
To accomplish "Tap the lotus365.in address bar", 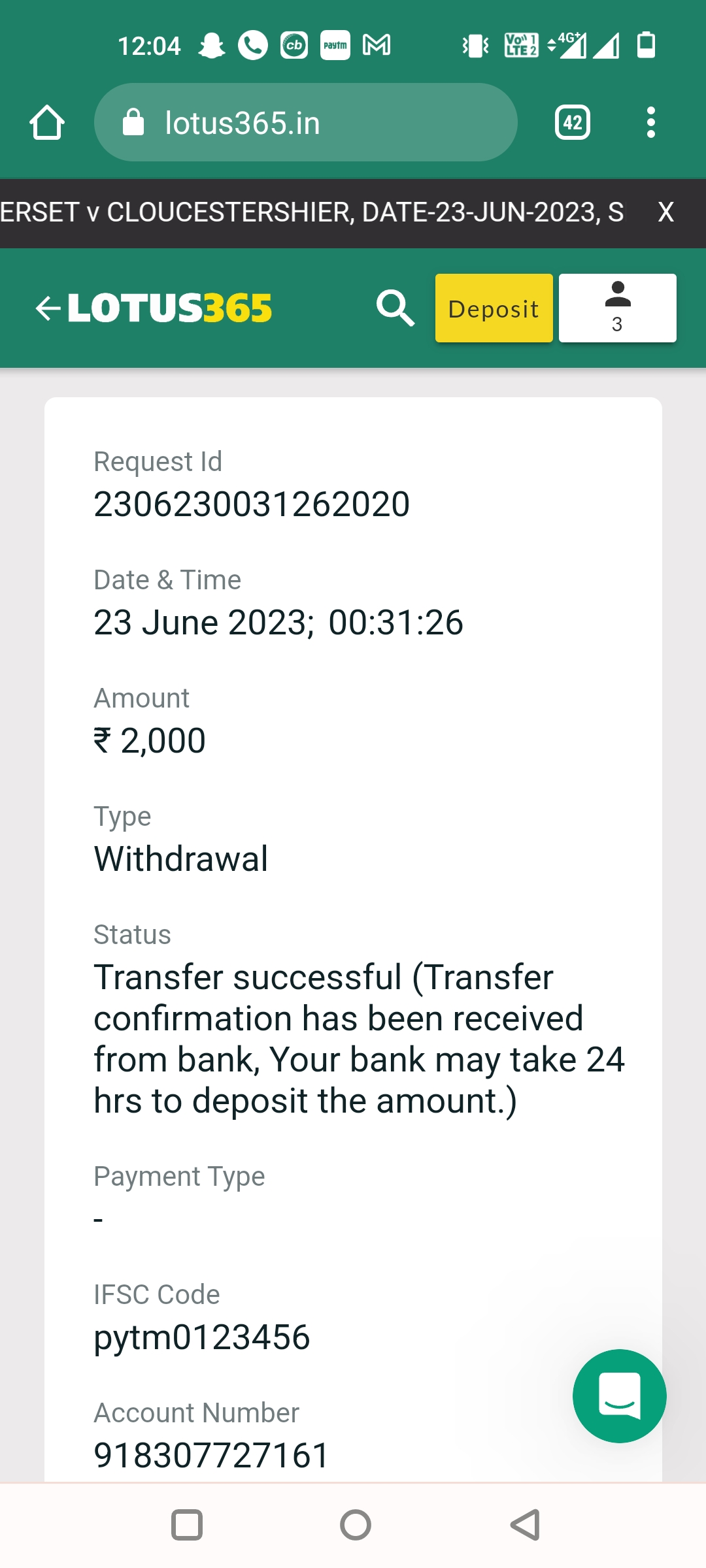I will [x=305, y=123].
